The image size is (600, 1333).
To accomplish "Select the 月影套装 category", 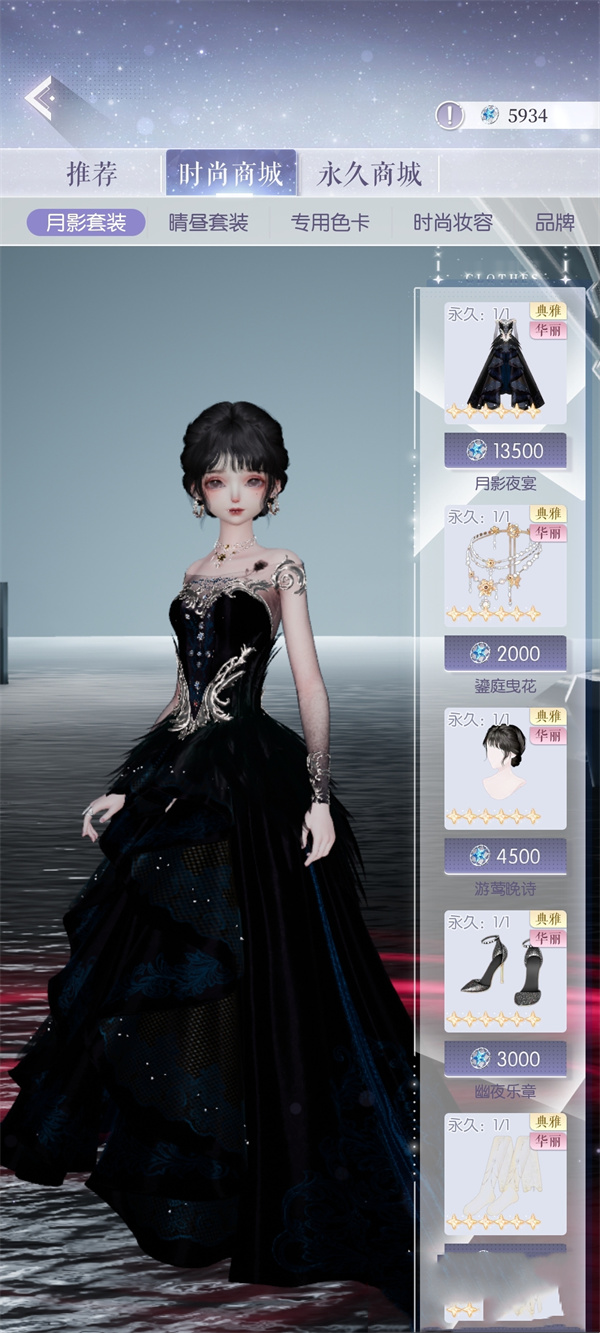I will click(x=86, y=222).
